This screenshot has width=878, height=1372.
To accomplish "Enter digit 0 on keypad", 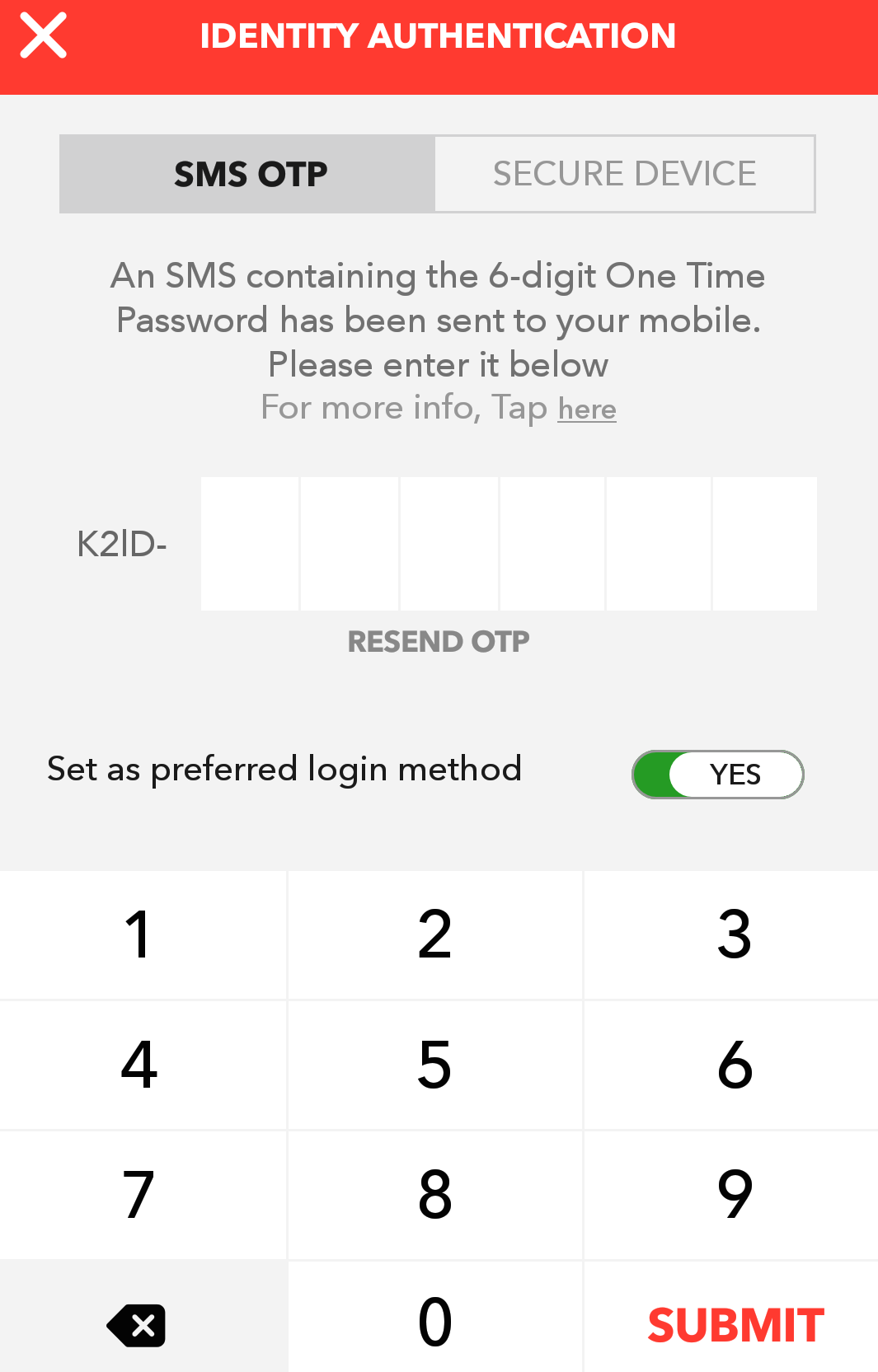I will 435,1322.
